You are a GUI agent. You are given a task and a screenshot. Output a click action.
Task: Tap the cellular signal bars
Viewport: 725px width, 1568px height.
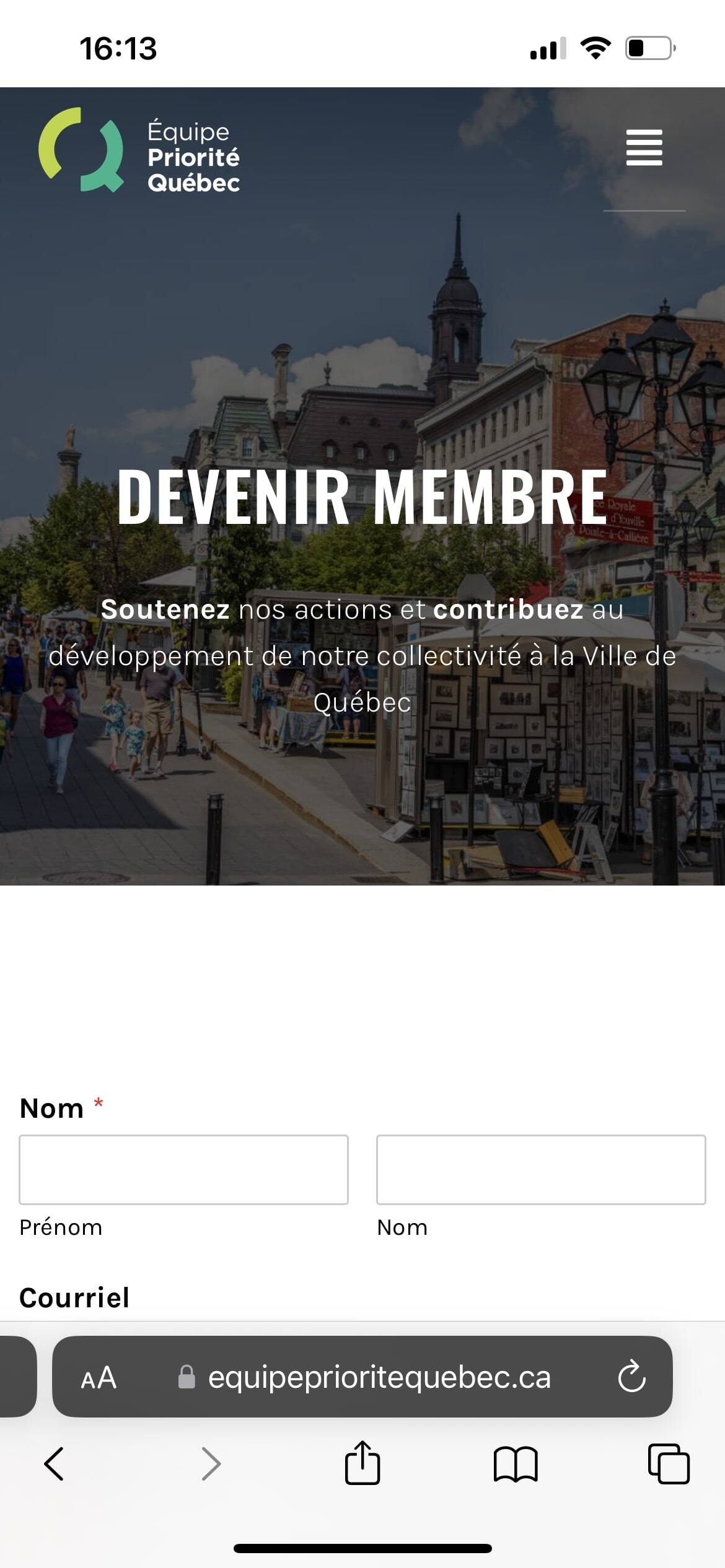click(x=548, y=48)
